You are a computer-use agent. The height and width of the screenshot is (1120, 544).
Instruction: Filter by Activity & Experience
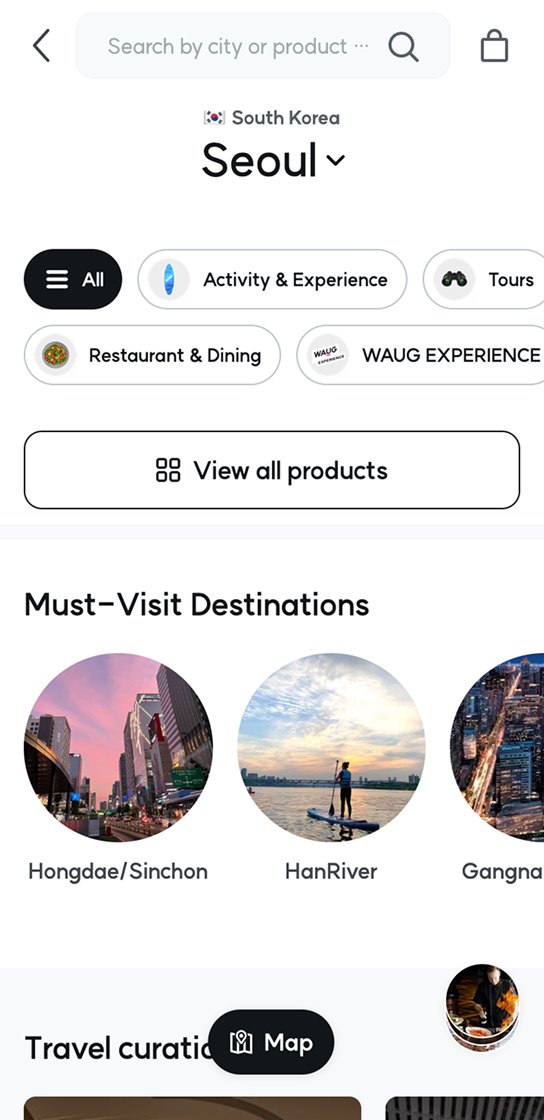coord(272,279)
